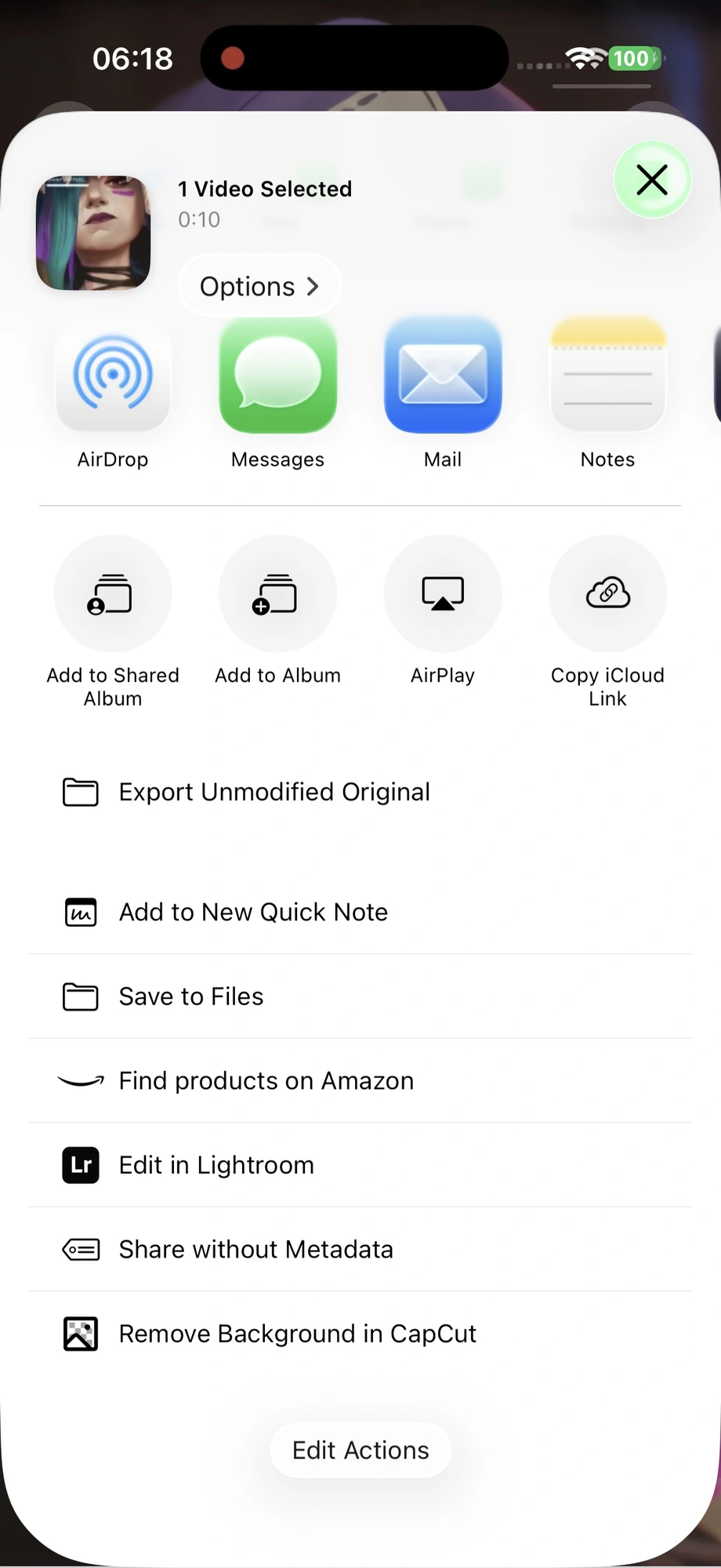Open the Options for the selected video
Screen dimensions: 721x1568
pyautogui.click(x=259, y=286)
